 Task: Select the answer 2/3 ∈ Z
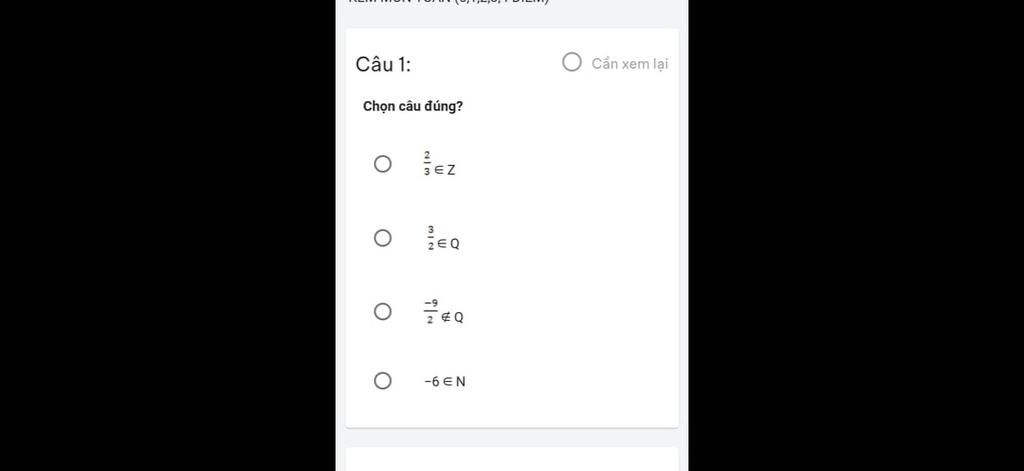coord(383,164)
